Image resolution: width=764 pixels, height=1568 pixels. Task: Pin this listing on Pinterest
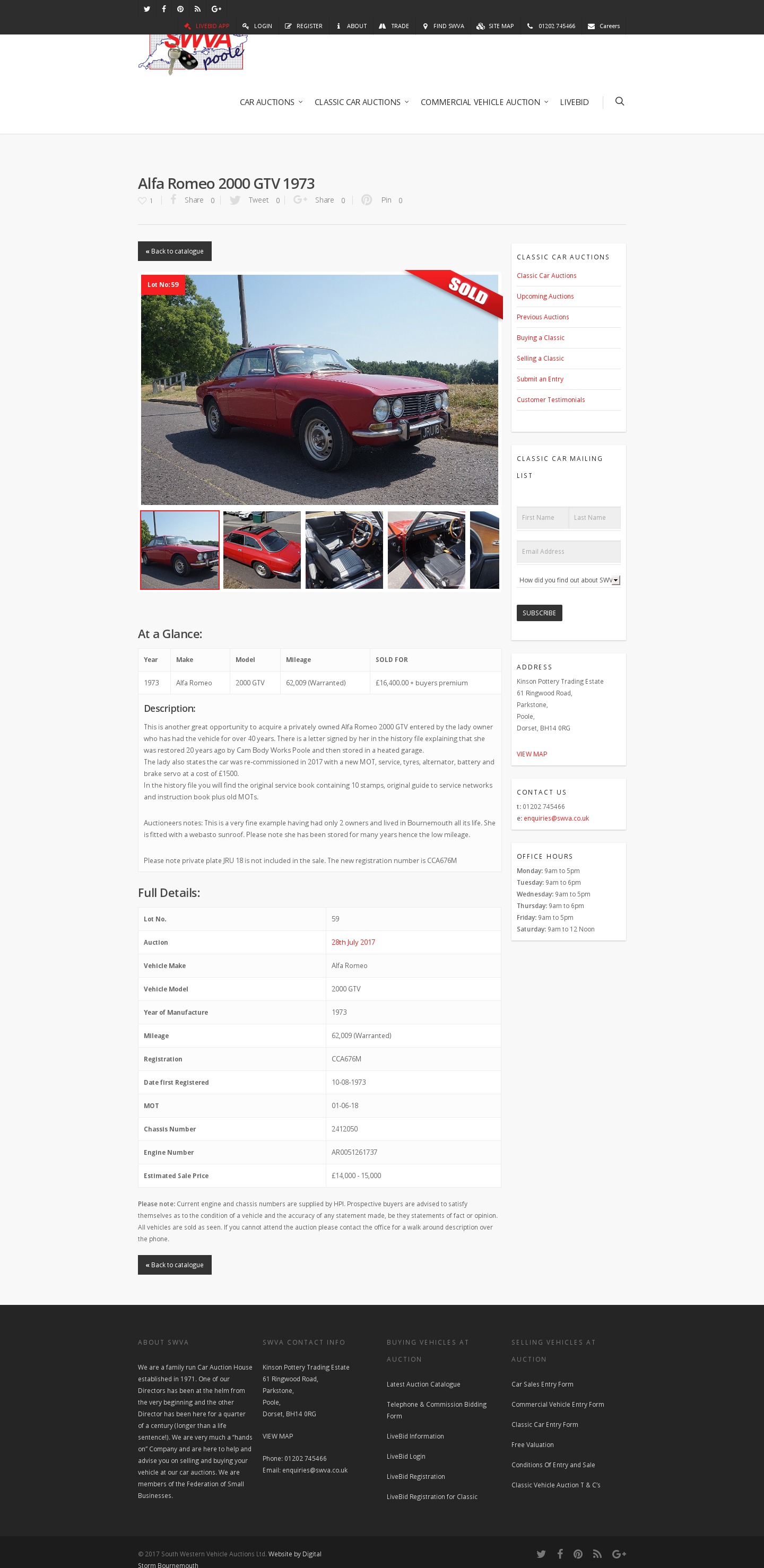pyautogui.click(x=381, y=201)
